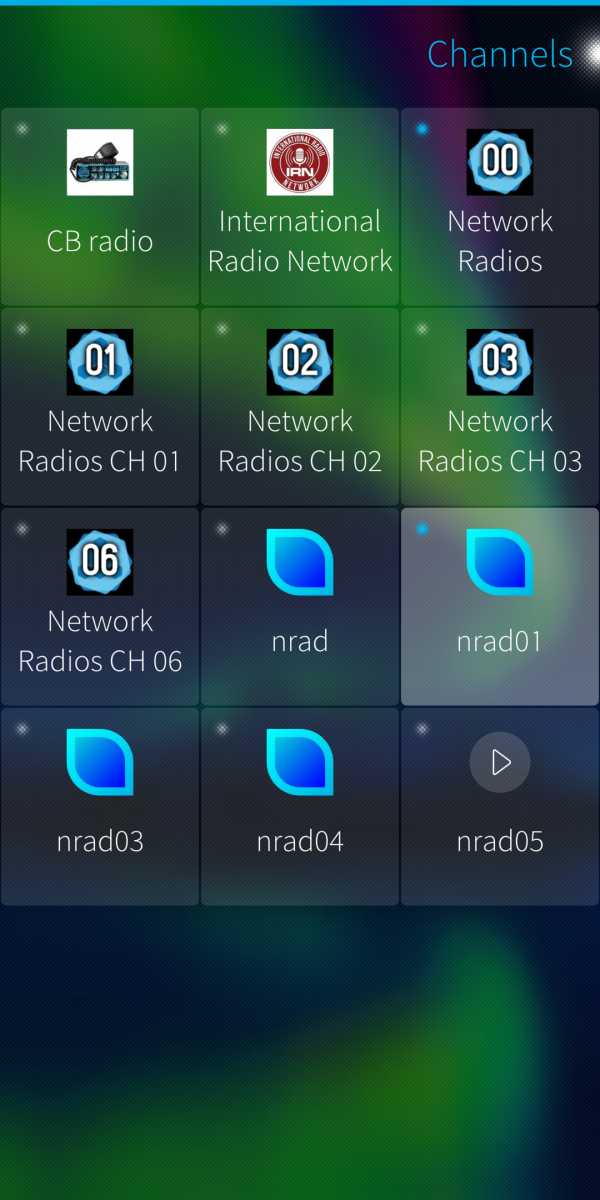Open the Network Radios 00 channel
The width and height of the screenshot is (600, 1200).
(x=500, y=206)
